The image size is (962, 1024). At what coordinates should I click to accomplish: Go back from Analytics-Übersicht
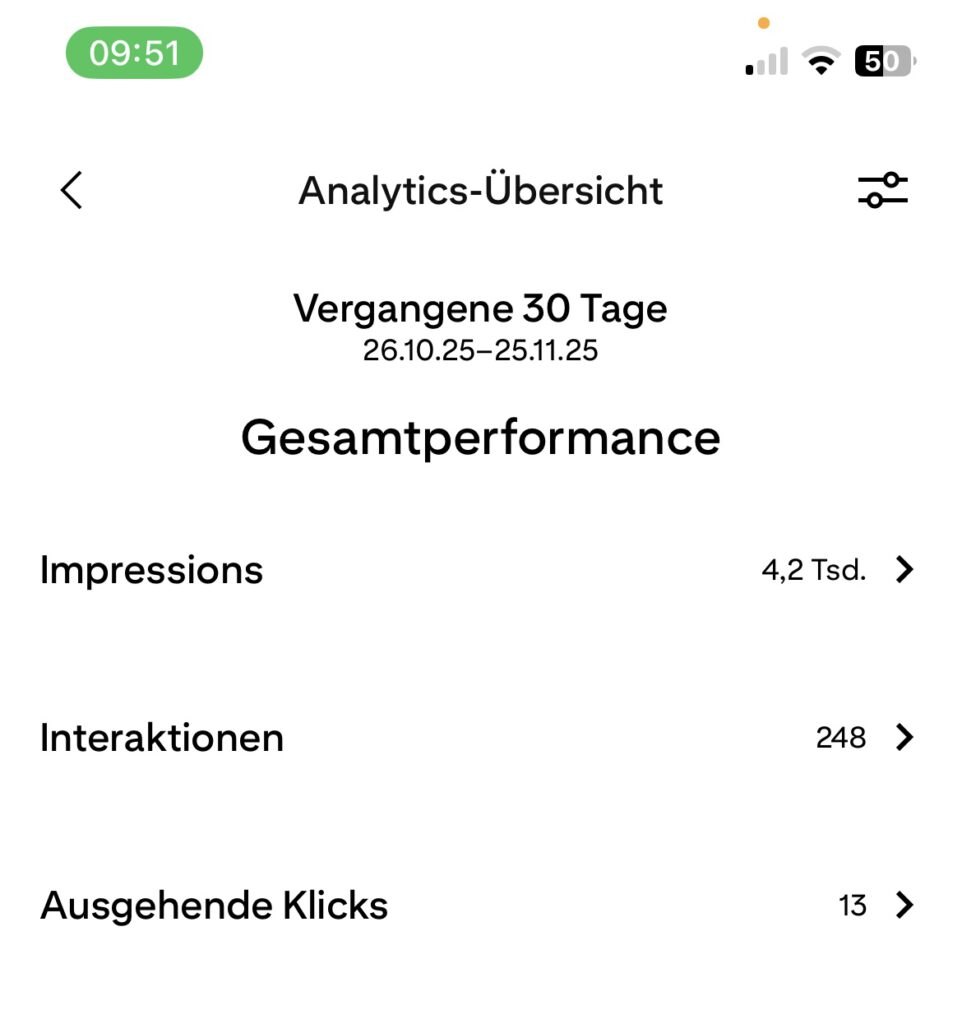[x=71, y=190]
